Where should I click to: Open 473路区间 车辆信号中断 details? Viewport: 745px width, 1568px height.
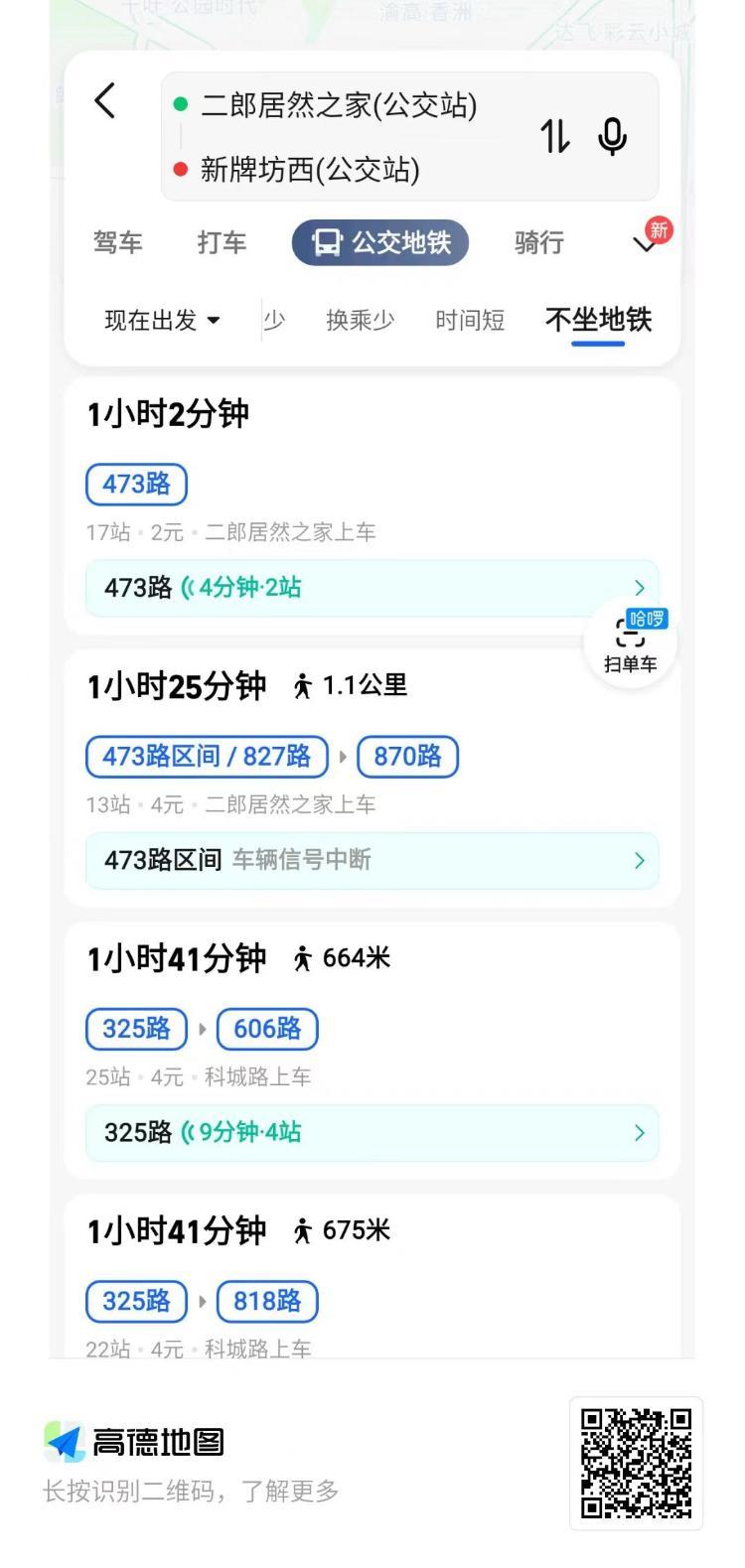[372, 860]
